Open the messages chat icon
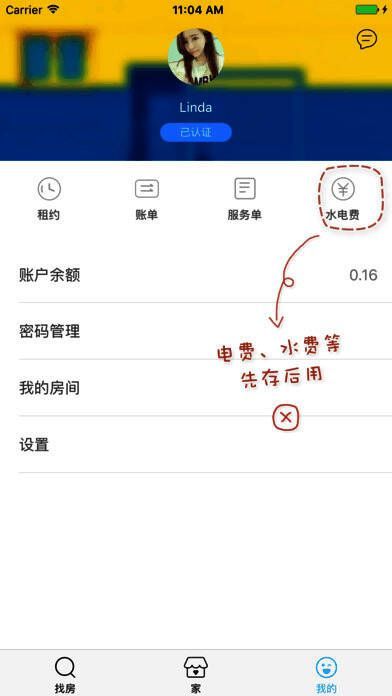 click(367, 39)
